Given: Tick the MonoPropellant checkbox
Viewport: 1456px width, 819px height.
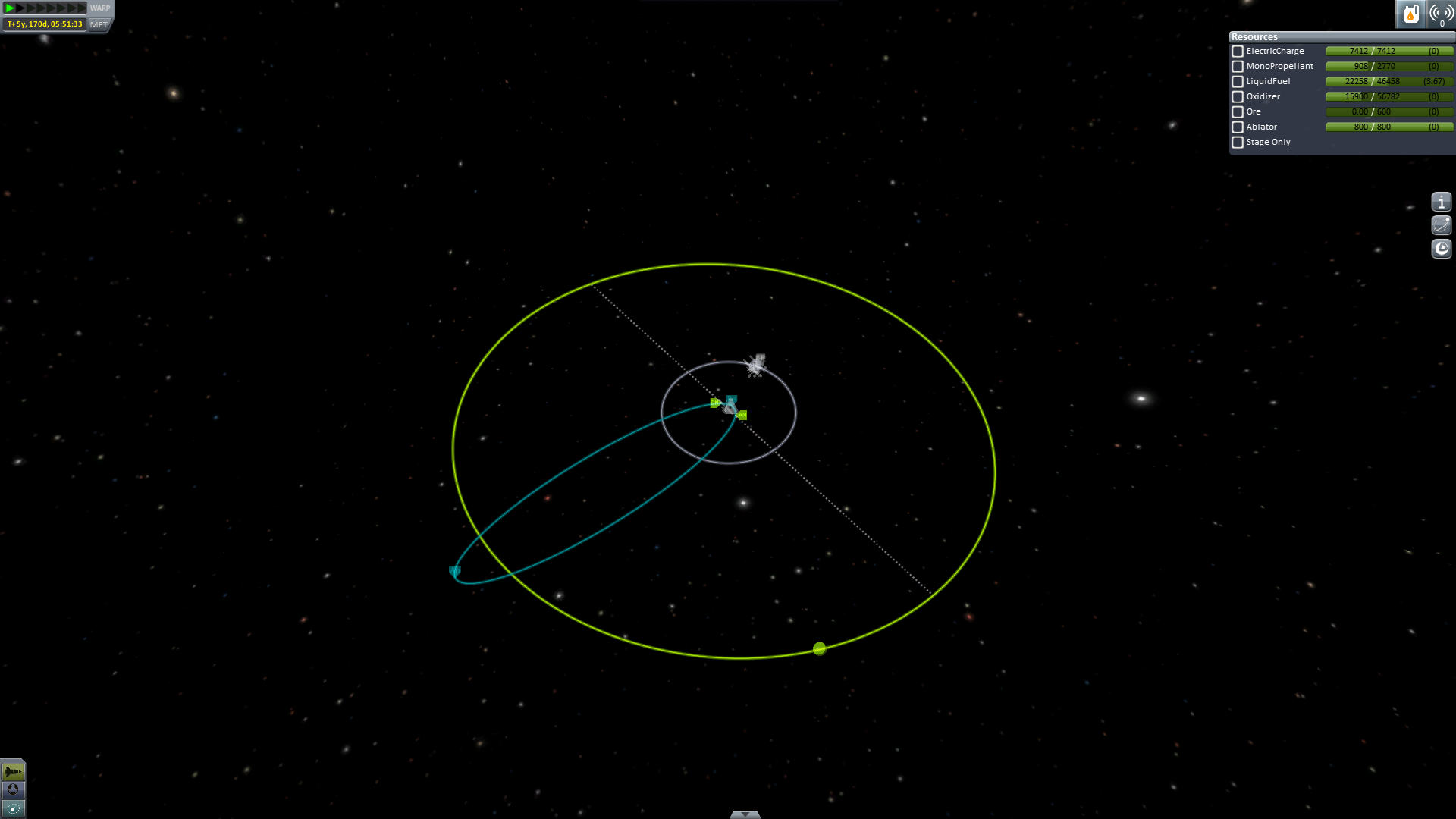Looking at the screenshot, I should click(1238, 67).
